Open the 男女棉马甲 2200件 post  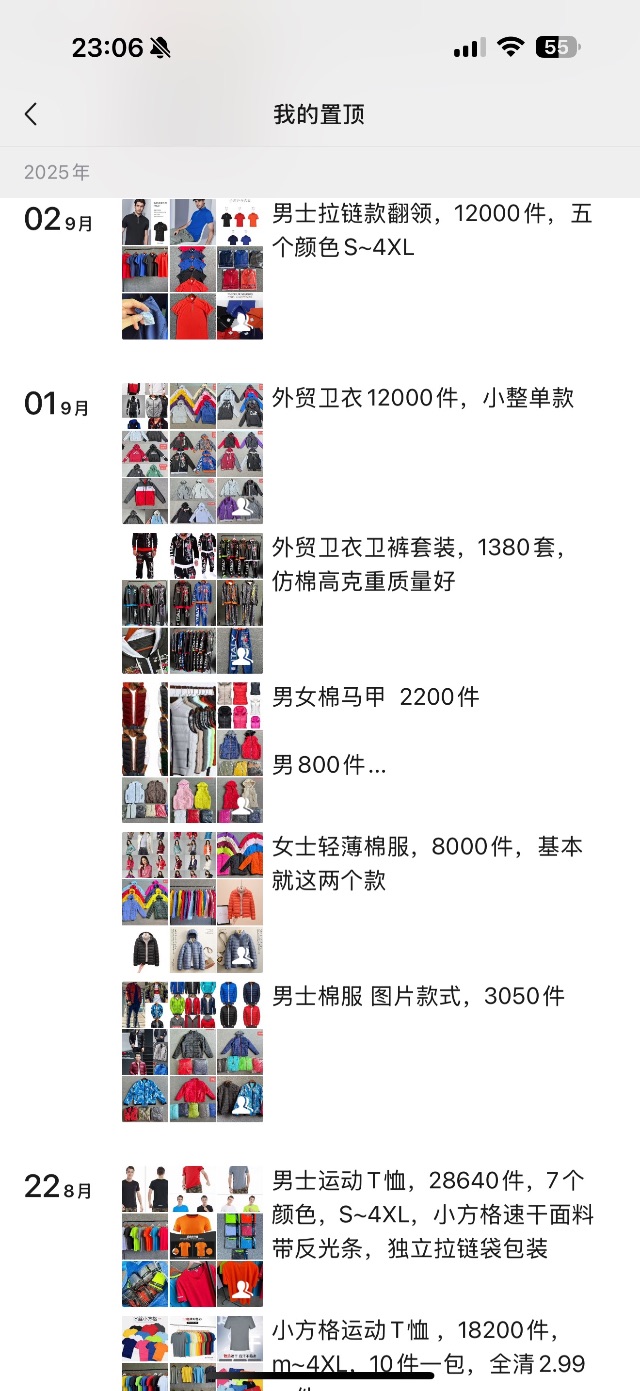tap(376, 697)
